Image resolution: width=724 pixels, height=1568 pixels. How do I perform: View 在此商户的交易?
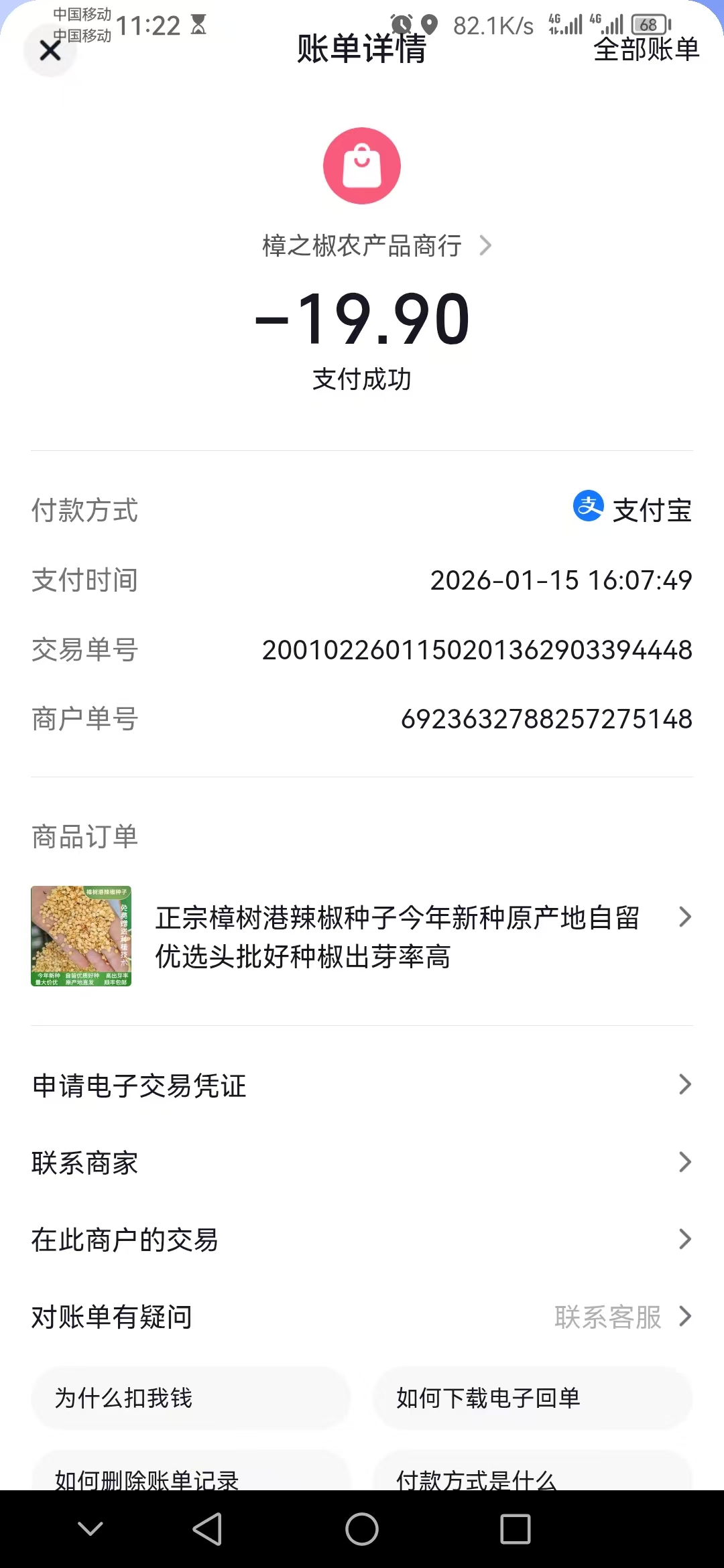click(x=362, y=1240)
